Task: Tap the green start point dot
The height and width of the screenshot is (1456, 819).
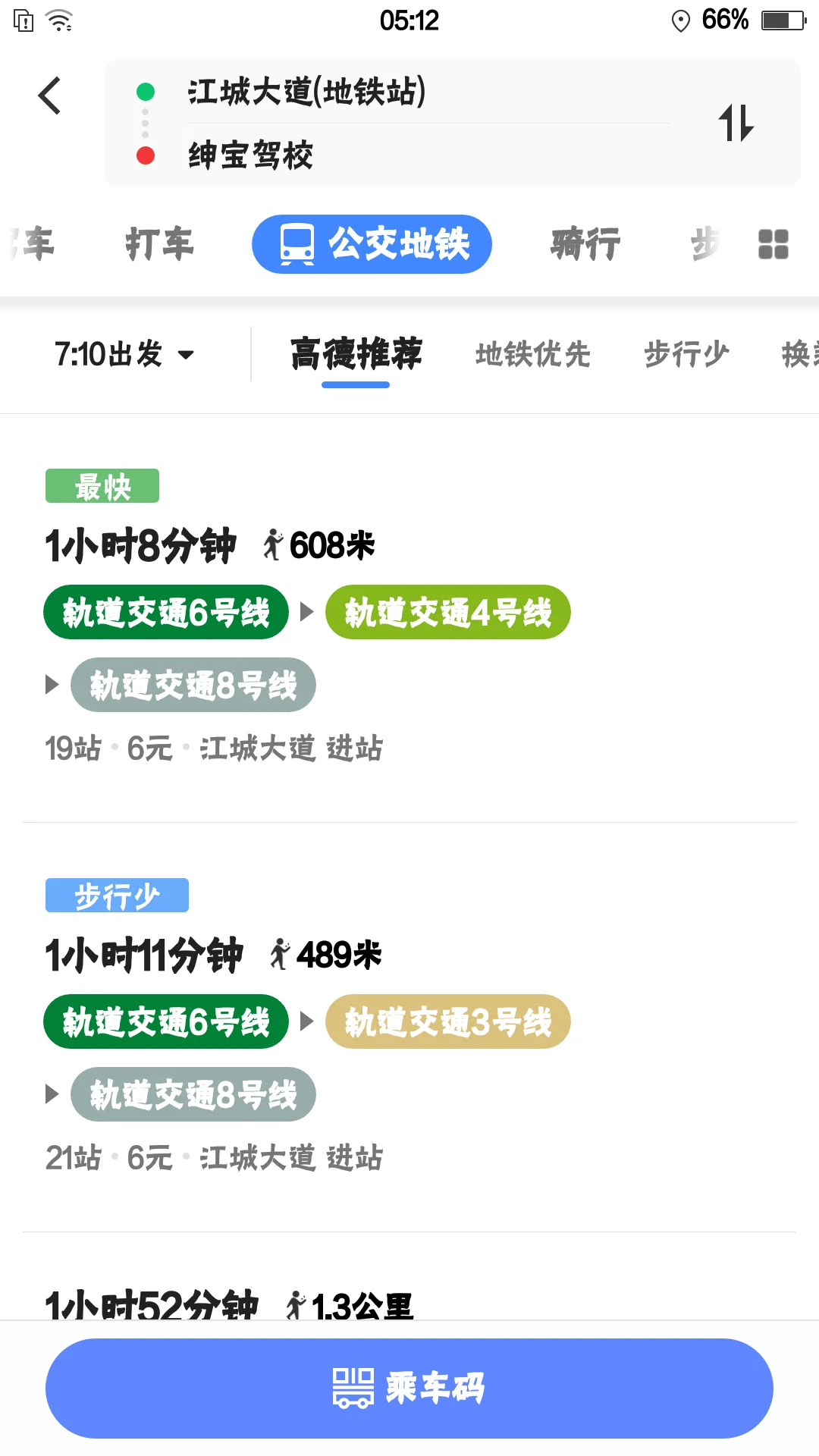Action: (146, 91)
